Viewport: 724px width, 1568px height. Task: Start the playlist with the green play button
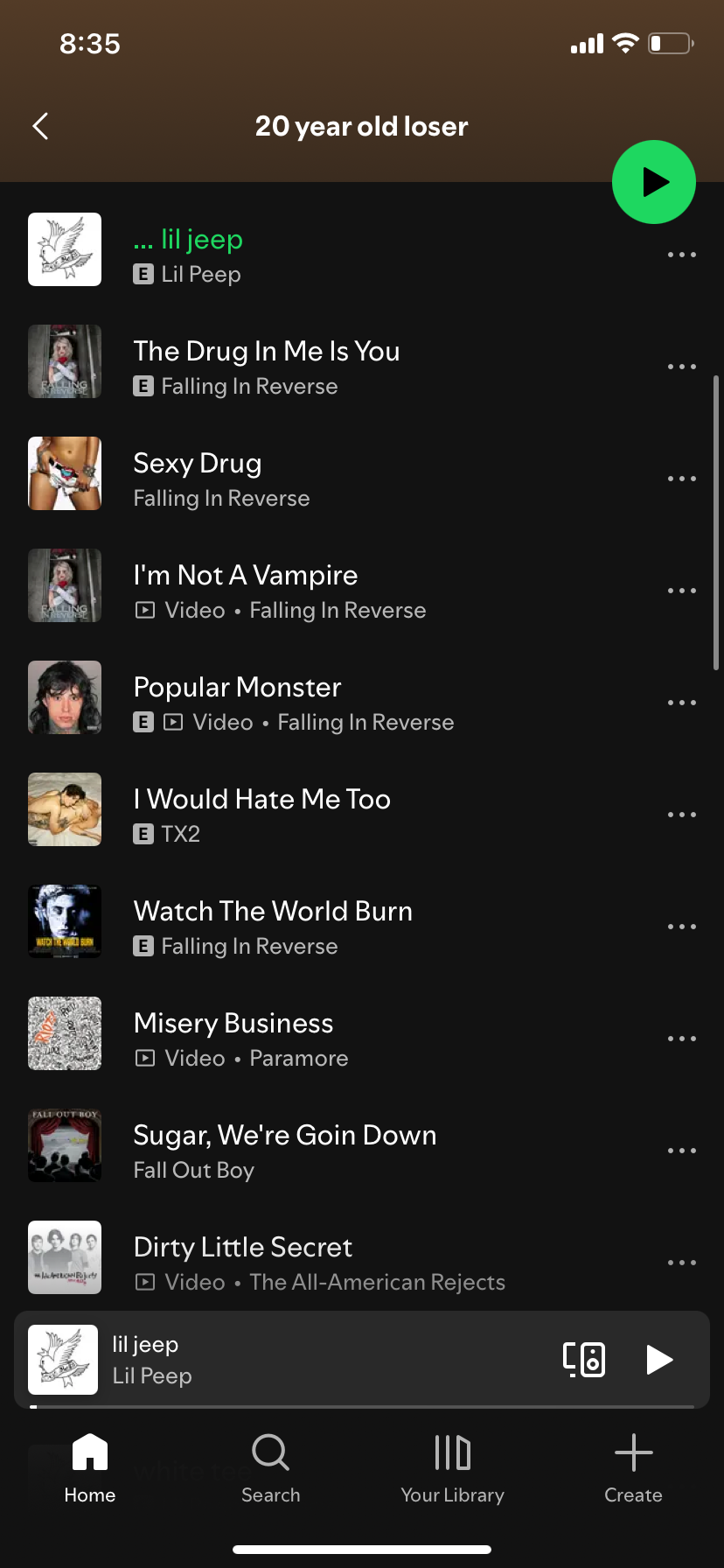653,182
